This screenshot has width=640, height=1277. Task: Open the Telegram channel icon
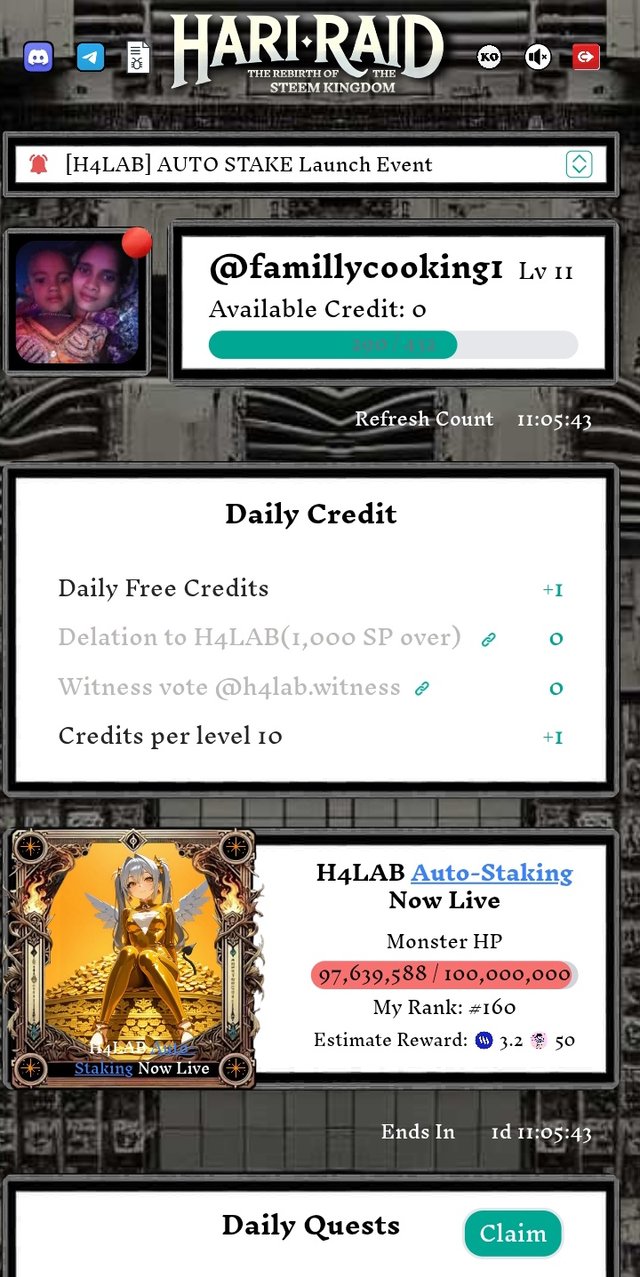click(90, 57)
